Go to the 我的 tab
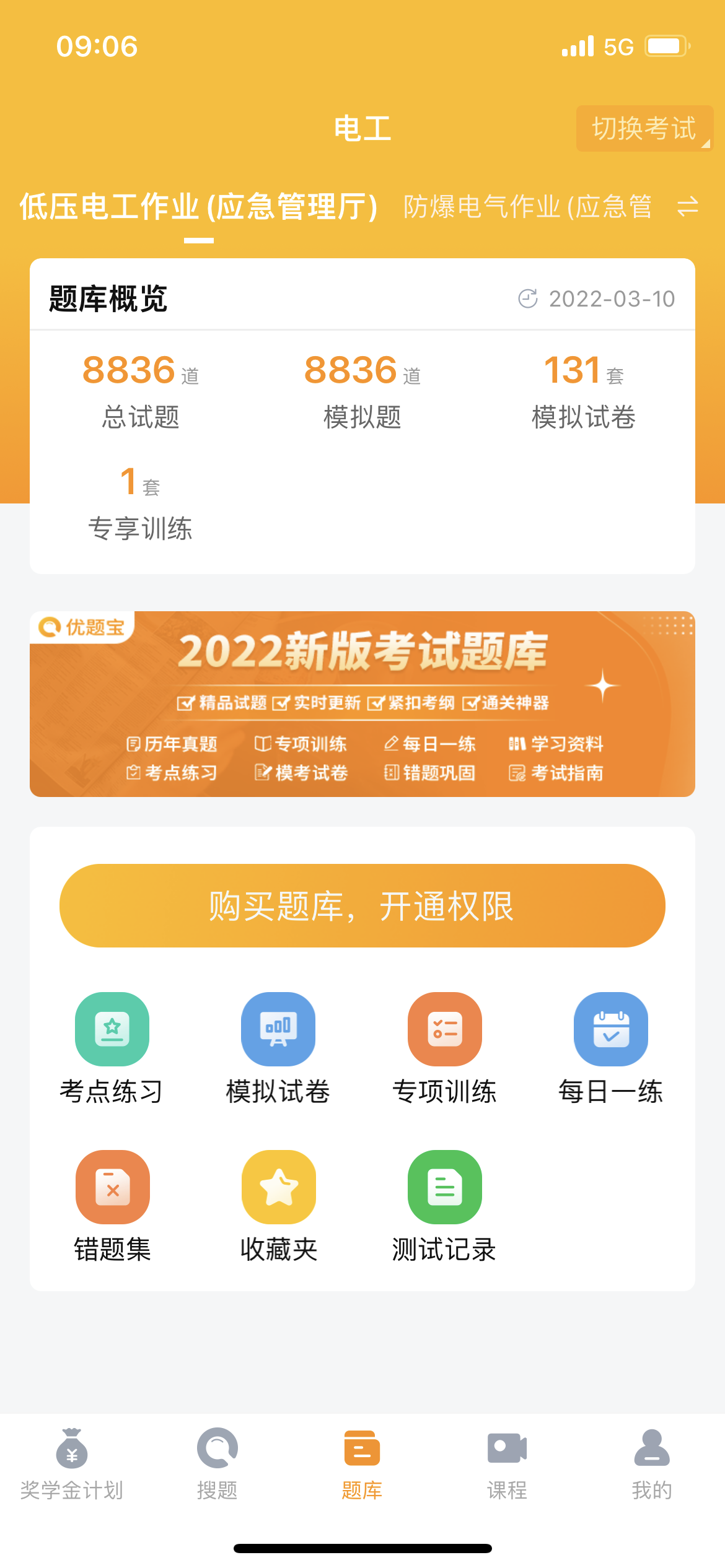Viewport: 725px width, 1568px height. pyautogui.click(x=652, y=1464)
